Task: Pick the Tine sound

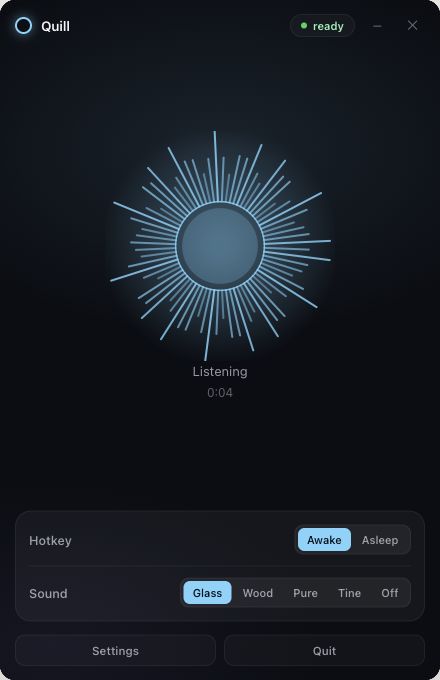Action: [x=349, y=593]
